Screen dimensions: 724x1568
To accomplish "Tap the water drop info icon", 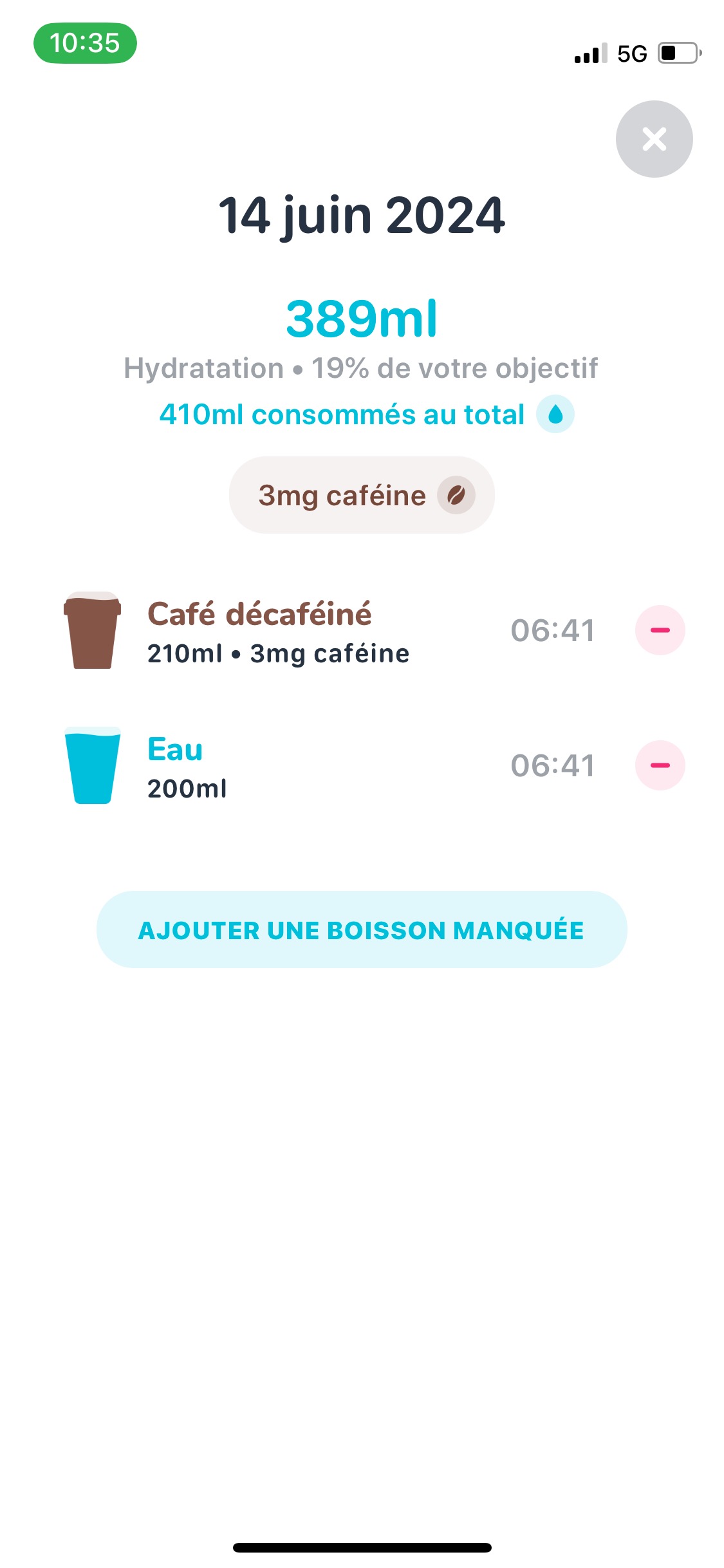I will coord(555,414).
